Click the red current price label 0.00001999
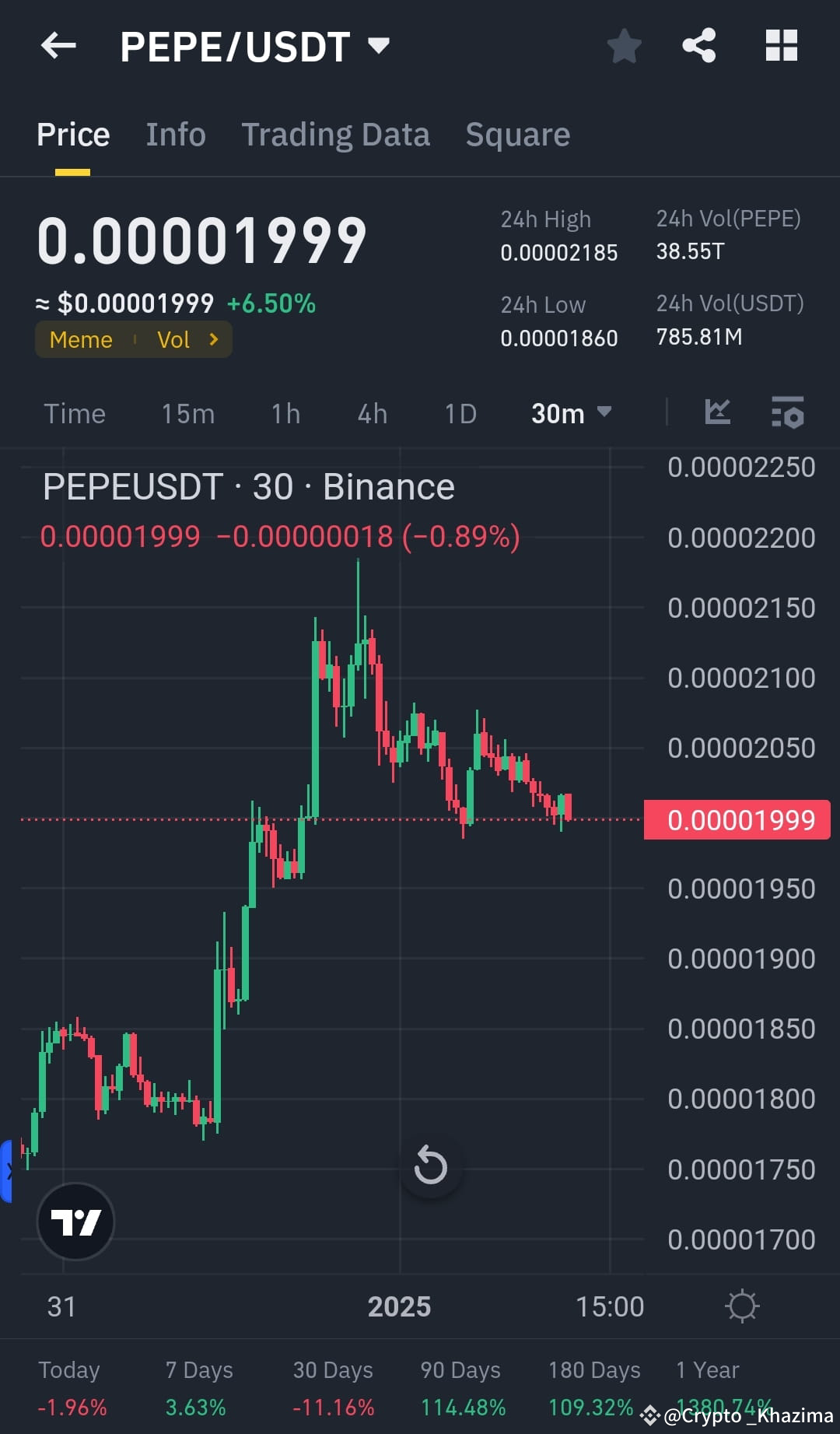This screenshot has height=1434, width=840. pyautogui.click(x=736, y=819)
